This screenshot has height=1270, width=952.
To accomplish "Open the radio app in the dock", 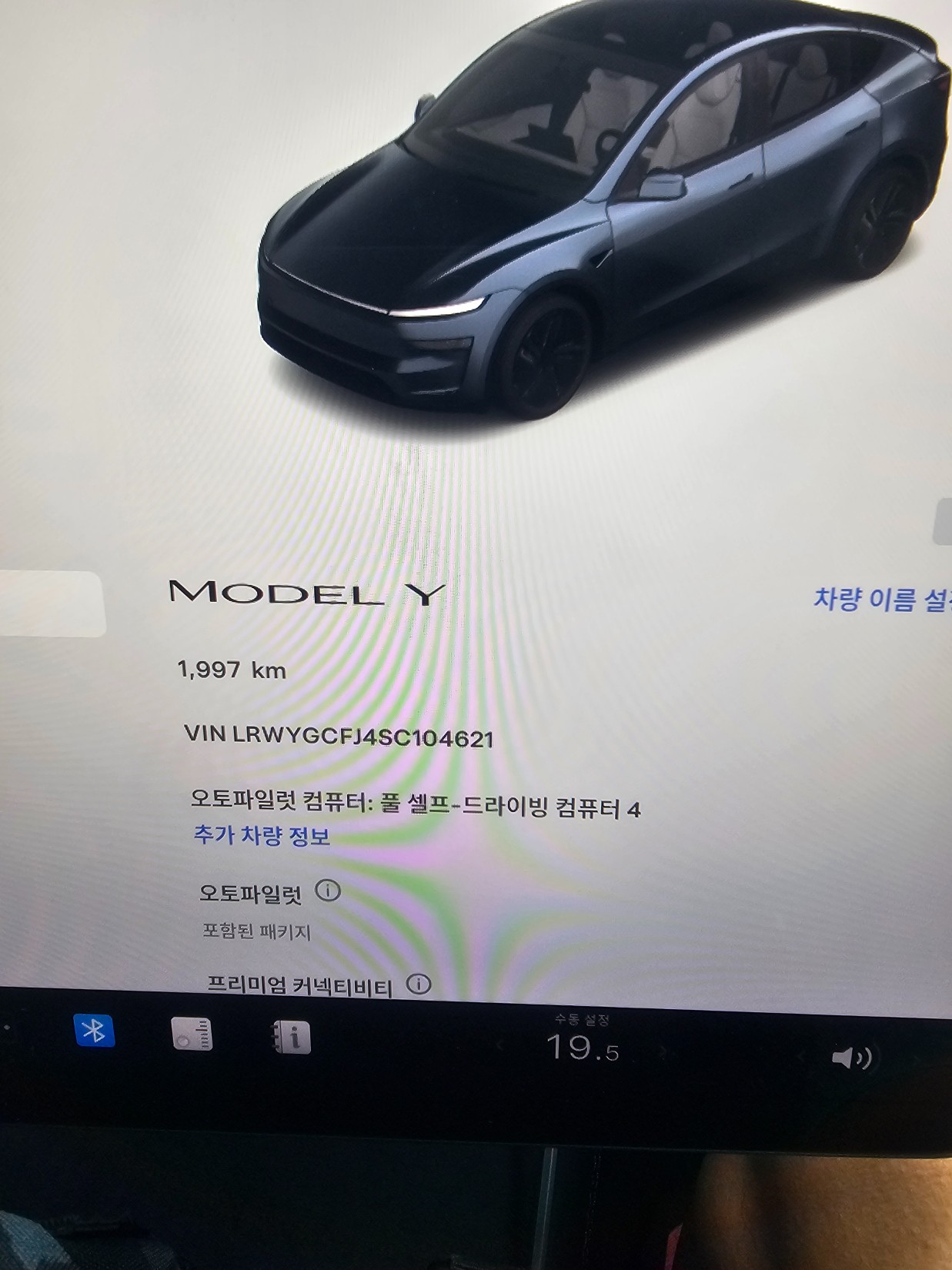I will click(192, 1034).
